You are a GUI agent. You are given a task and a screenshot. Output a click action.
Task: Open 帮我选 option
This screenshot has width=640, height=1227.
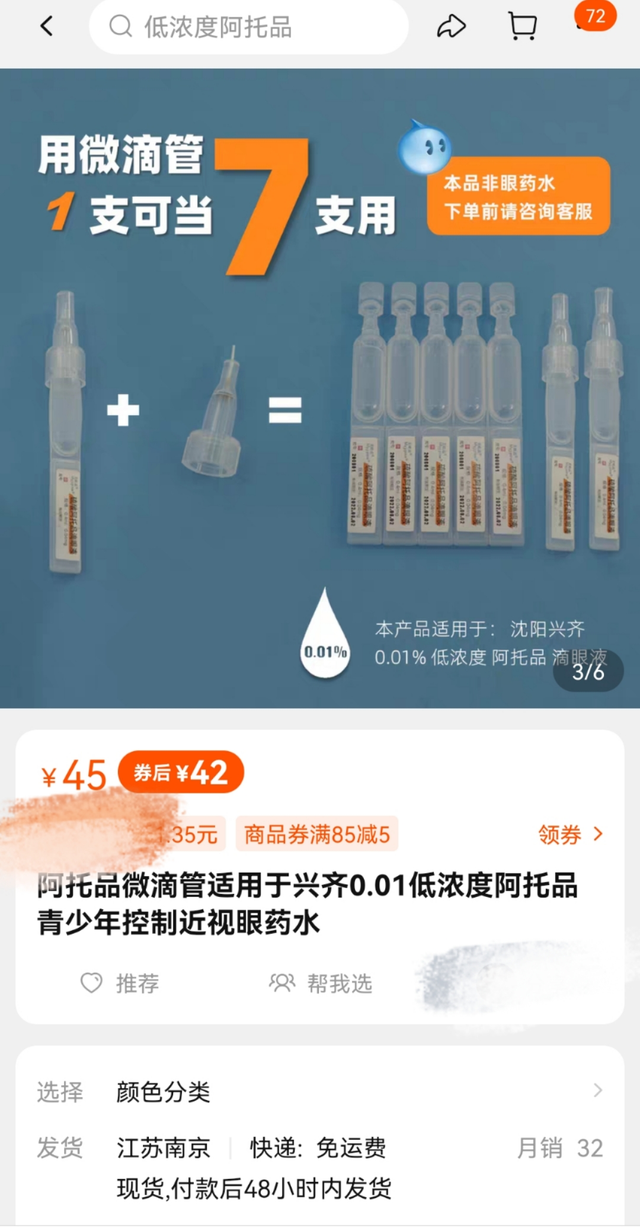pos(321,983)
